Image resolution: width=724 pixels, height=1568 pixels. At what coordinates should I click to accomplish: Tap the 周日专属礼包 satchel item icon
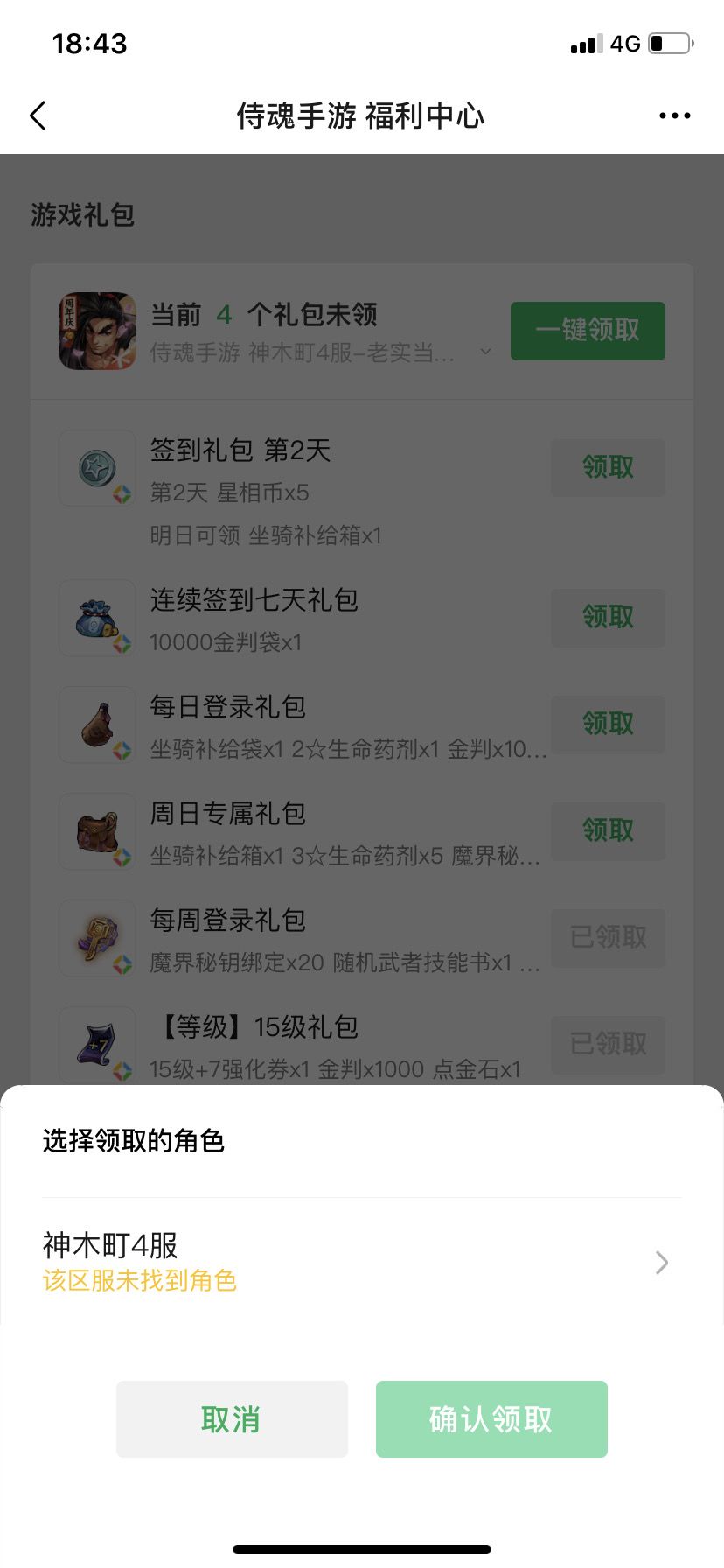(97, 831)
